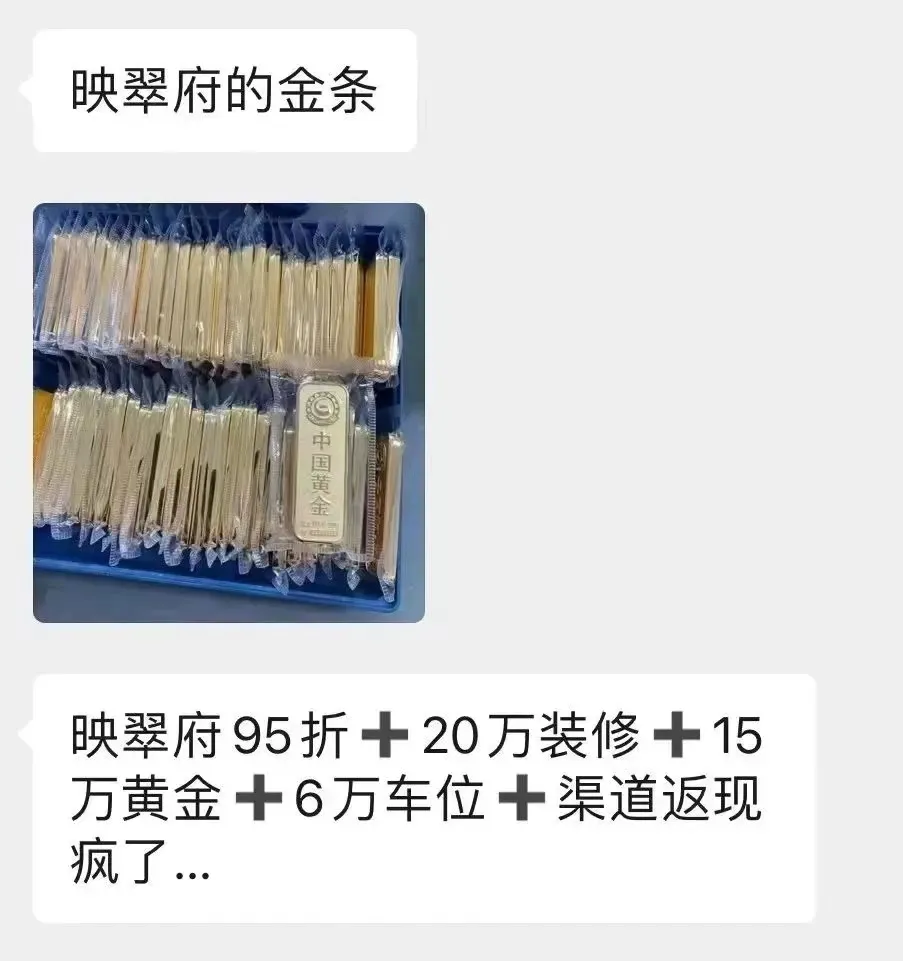This screenshot has height=961, width=903.
Task: Open the gold bars photo message
Action: tap(229, 413)
